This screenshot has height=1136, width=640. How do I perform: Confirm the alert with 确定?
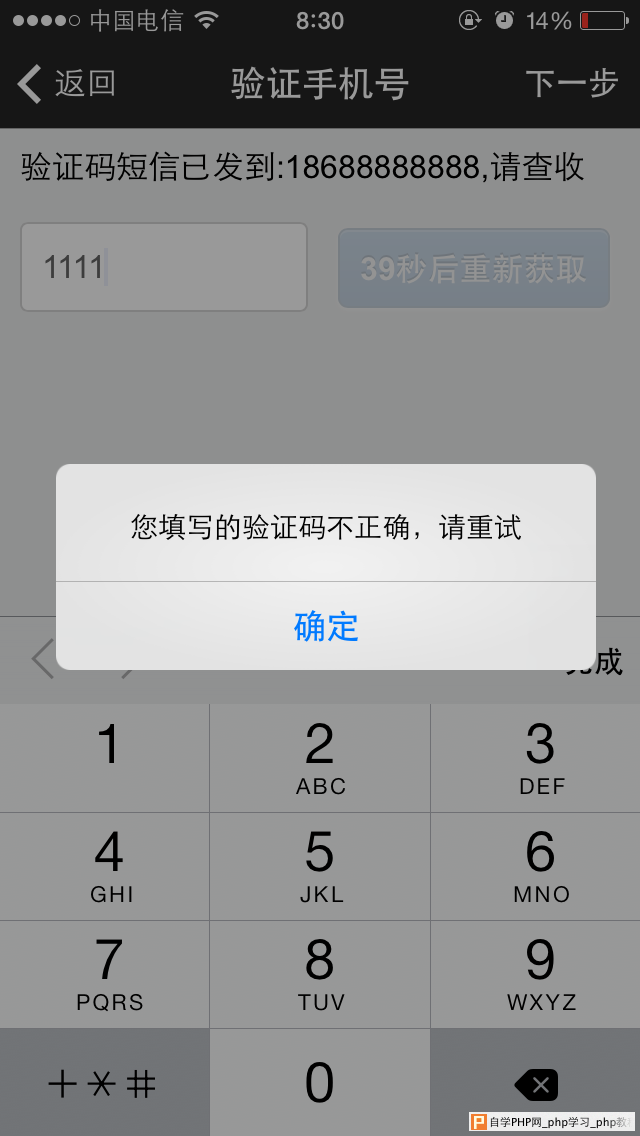[326, 626]
